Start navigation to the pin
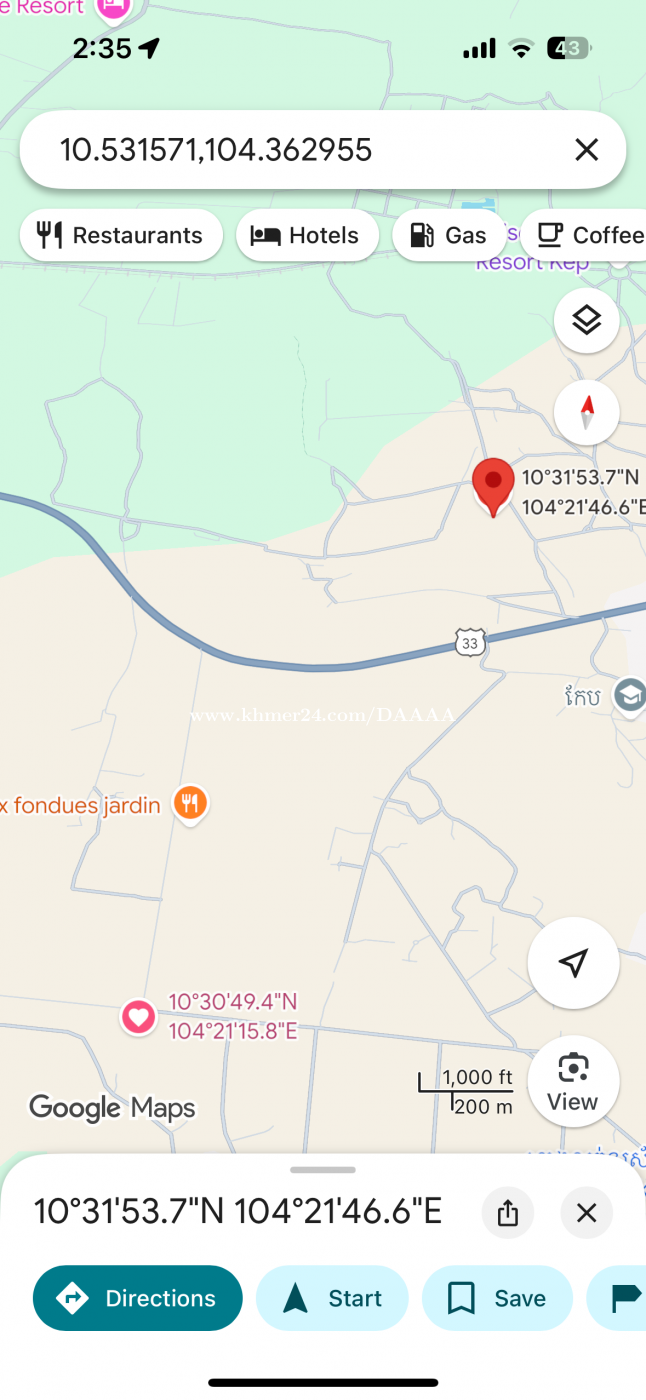Viewport: 646px width, 1400px height. click(332, 1298)
